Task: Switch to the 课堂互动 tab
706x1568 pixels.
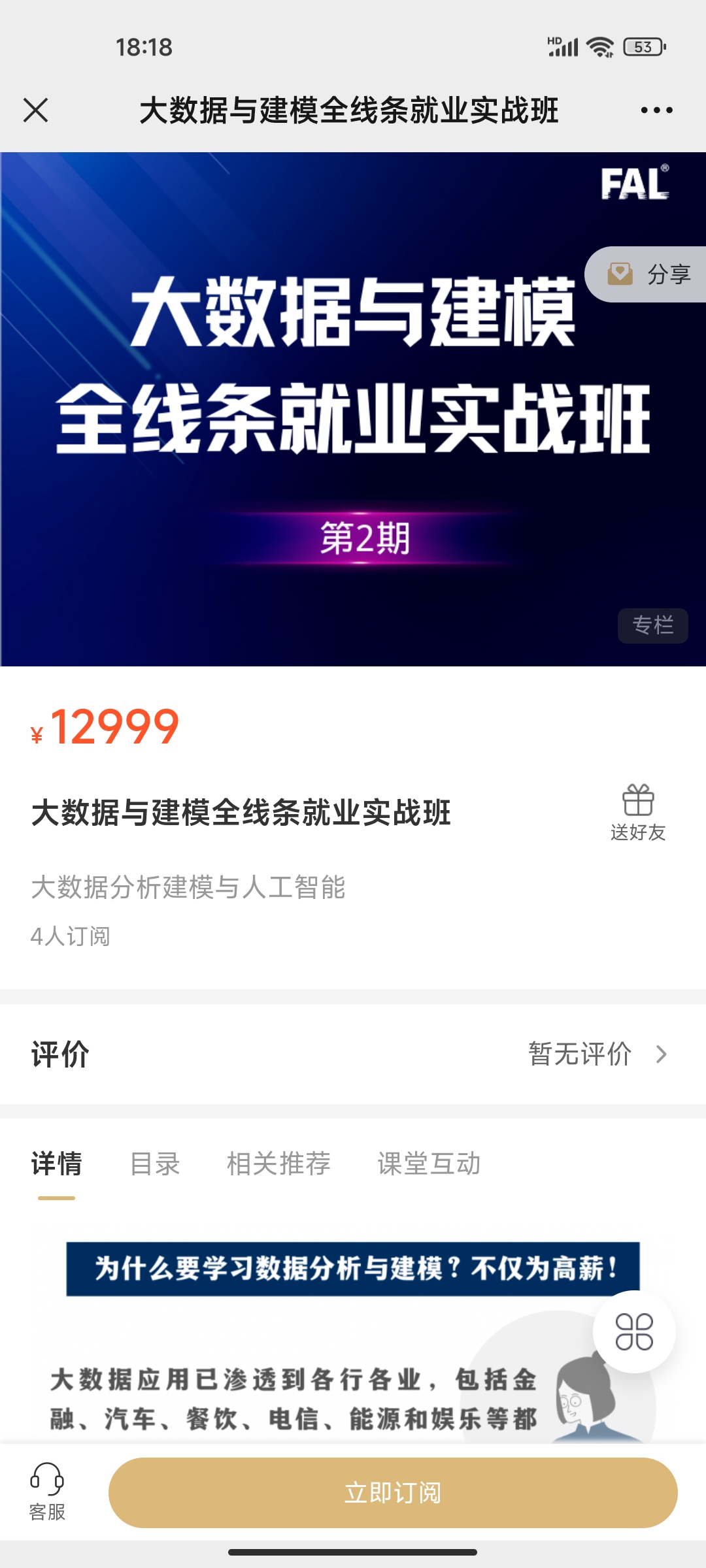Action: coord(429,1164)
